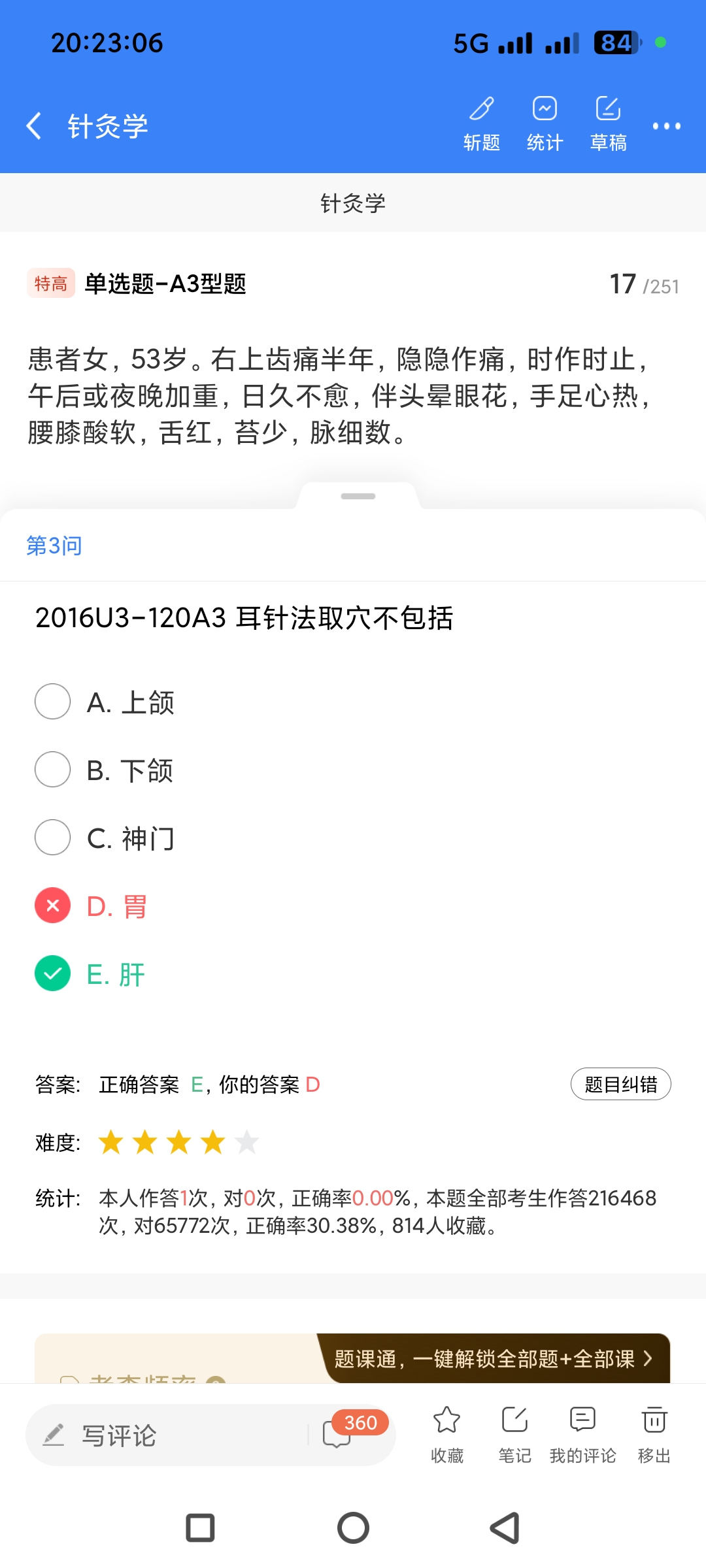
Task: Remove this question with 移出
Action: pyautogui.click(x=654, y=1434)
